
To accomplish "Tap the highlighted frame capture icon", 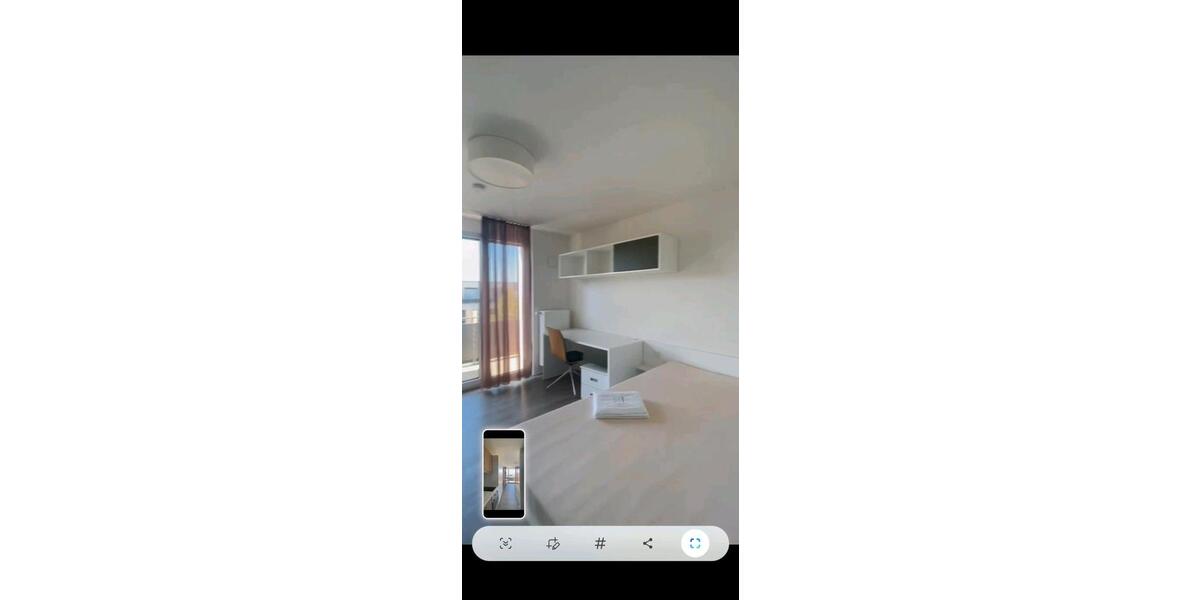I will coord(695,543).
